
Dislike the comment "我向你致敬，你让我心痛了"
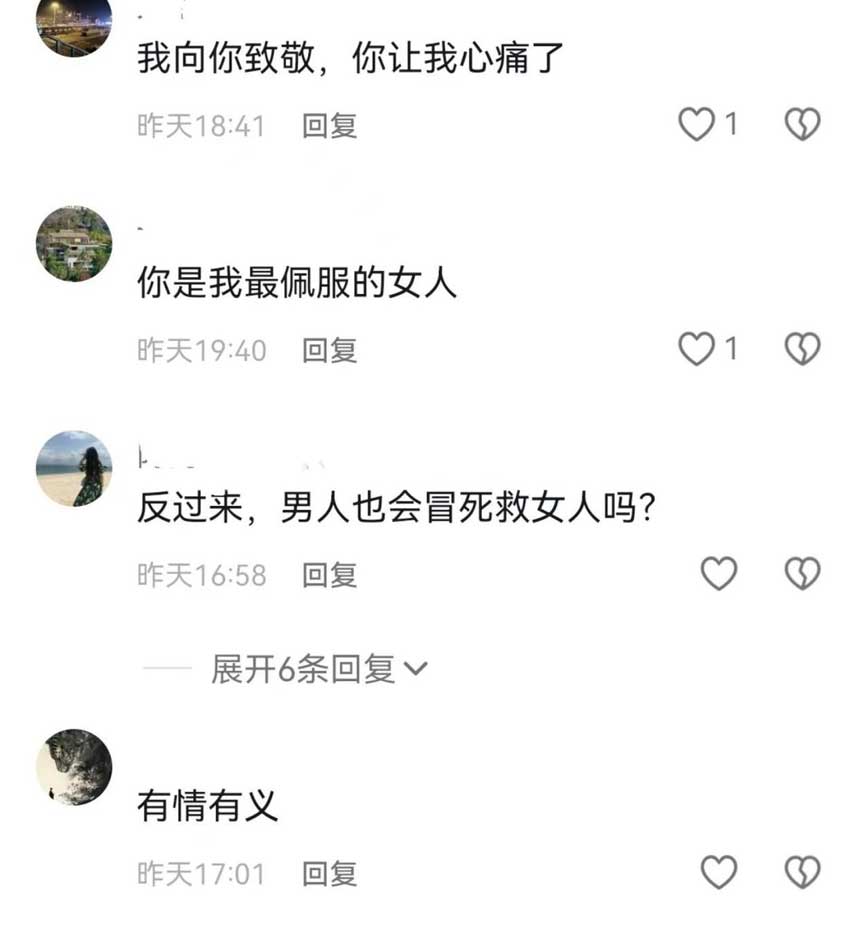(802, 125)
